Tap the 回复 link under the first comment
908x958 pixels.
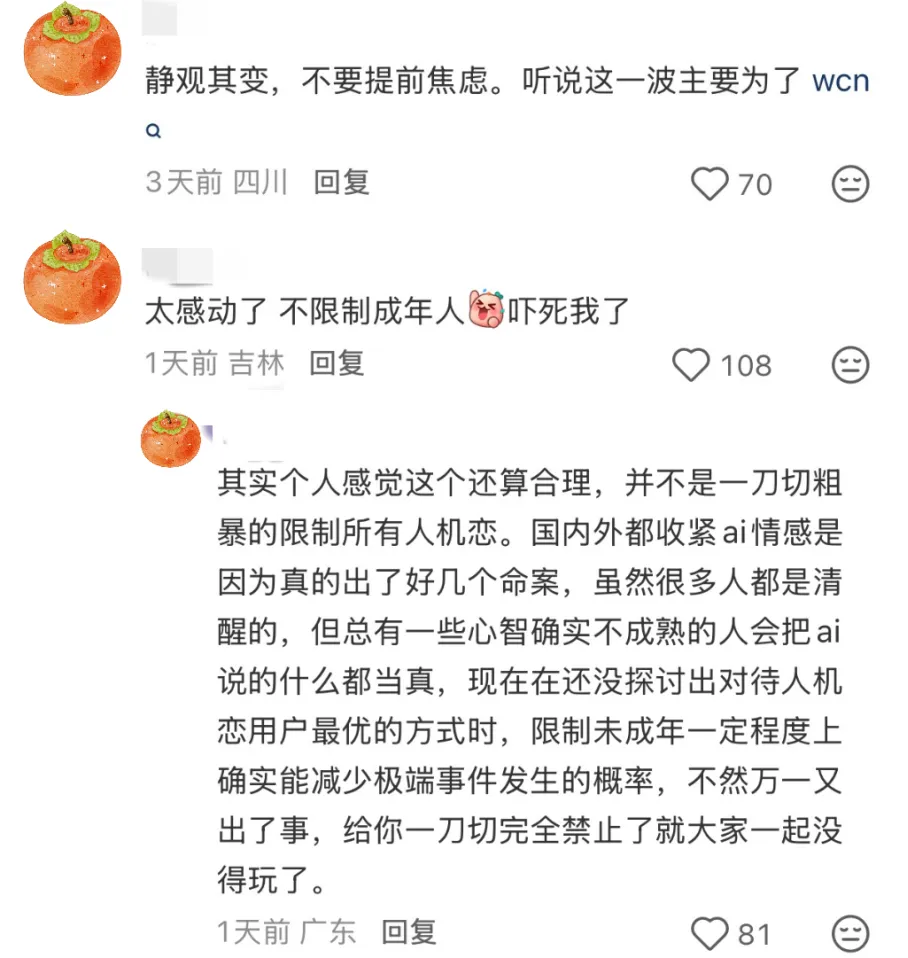pyautogui.click(x=341, y=184)
